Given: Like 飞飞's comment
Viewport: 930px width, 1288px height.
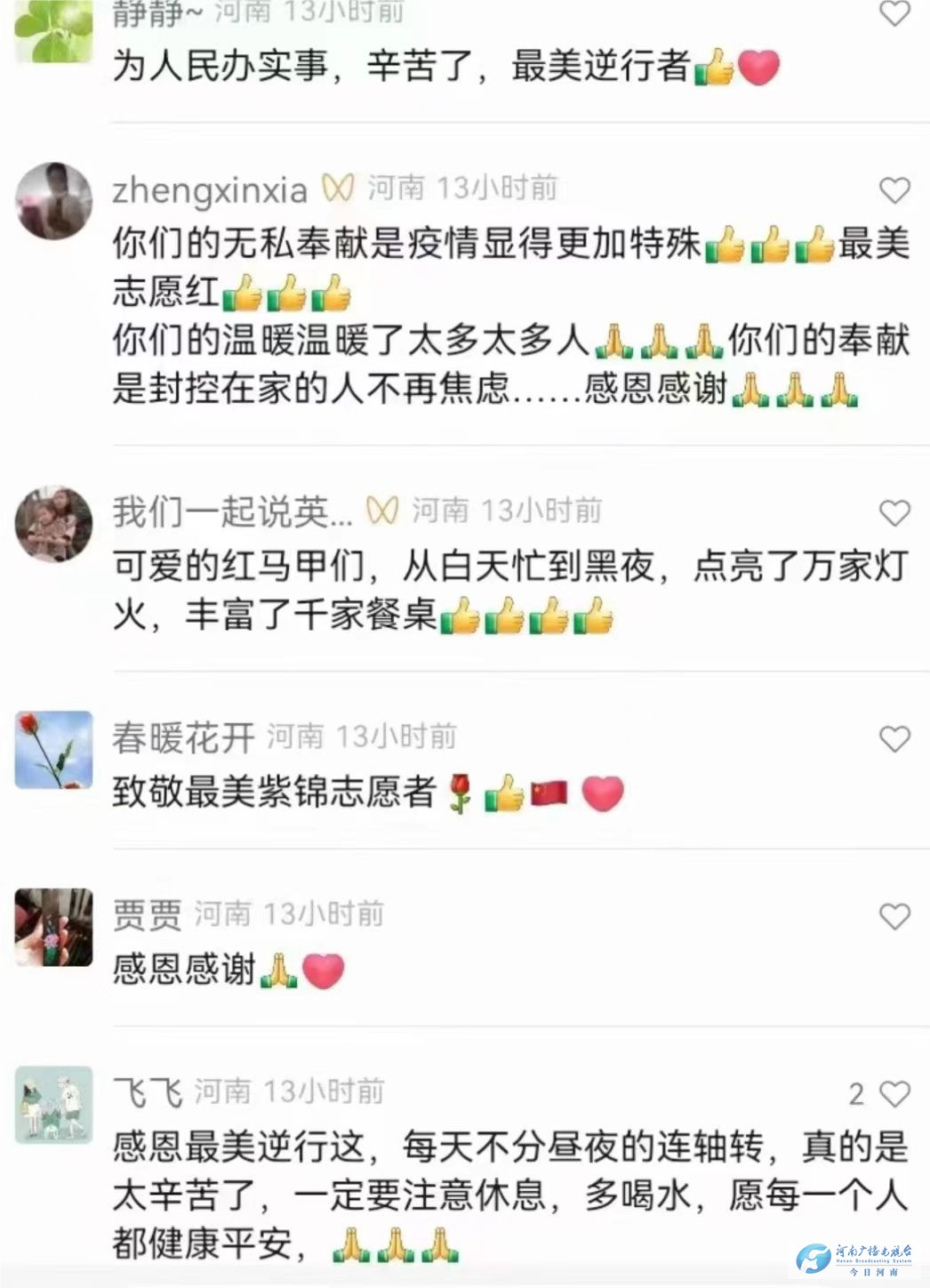Looking at the screenshot, I should click(894, 1093).
